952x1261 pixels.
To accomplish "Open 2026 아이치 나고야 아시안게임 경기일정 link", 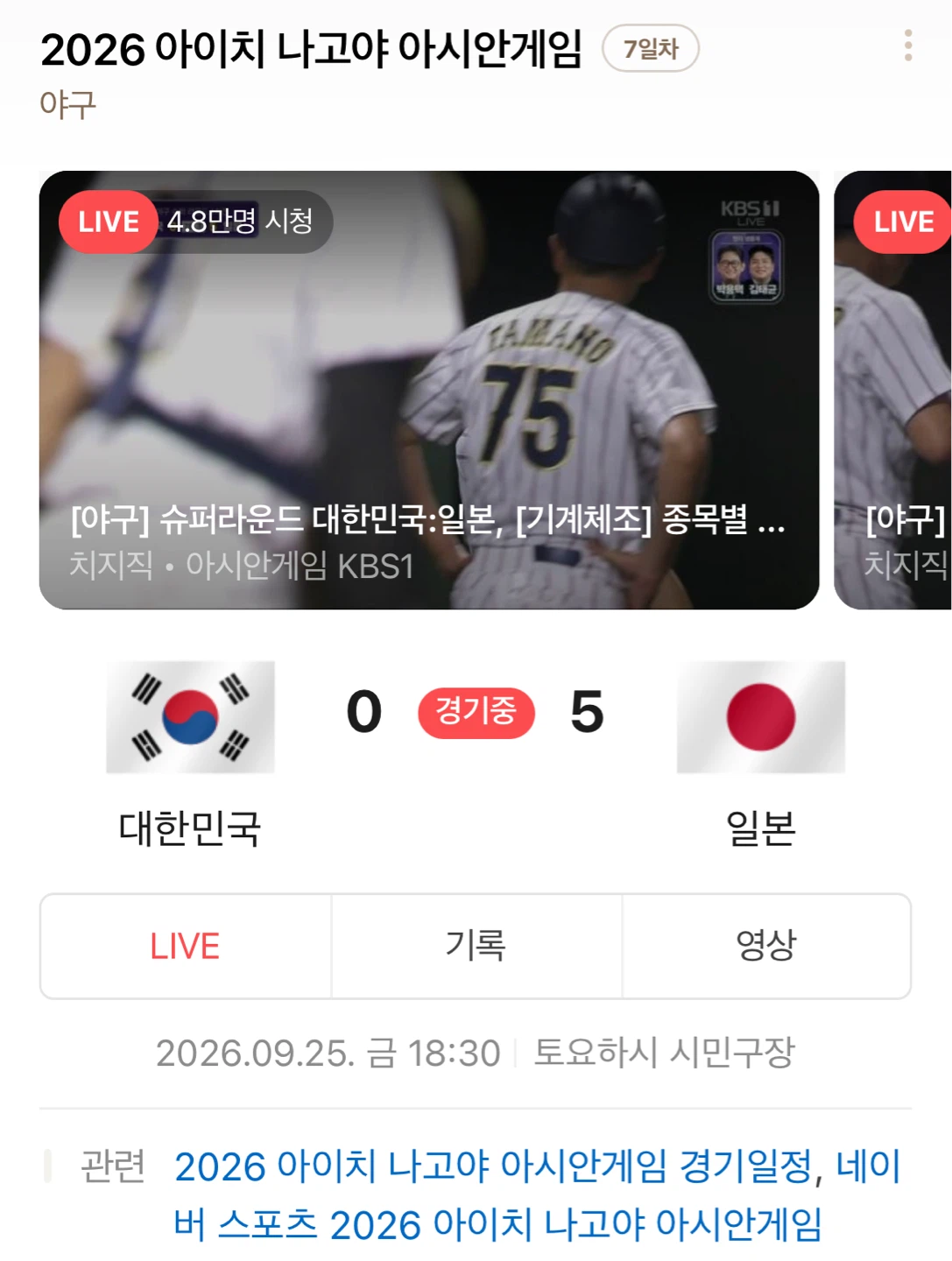I will tap(493, 1166).
